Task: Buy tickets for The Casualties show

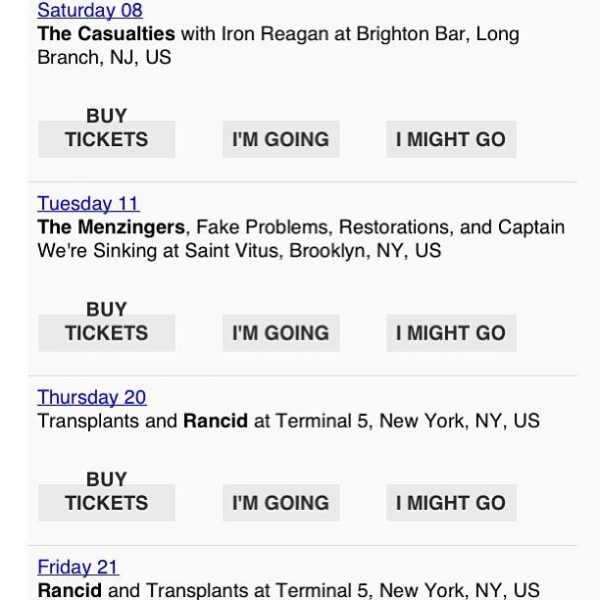Action: point(106,138)
